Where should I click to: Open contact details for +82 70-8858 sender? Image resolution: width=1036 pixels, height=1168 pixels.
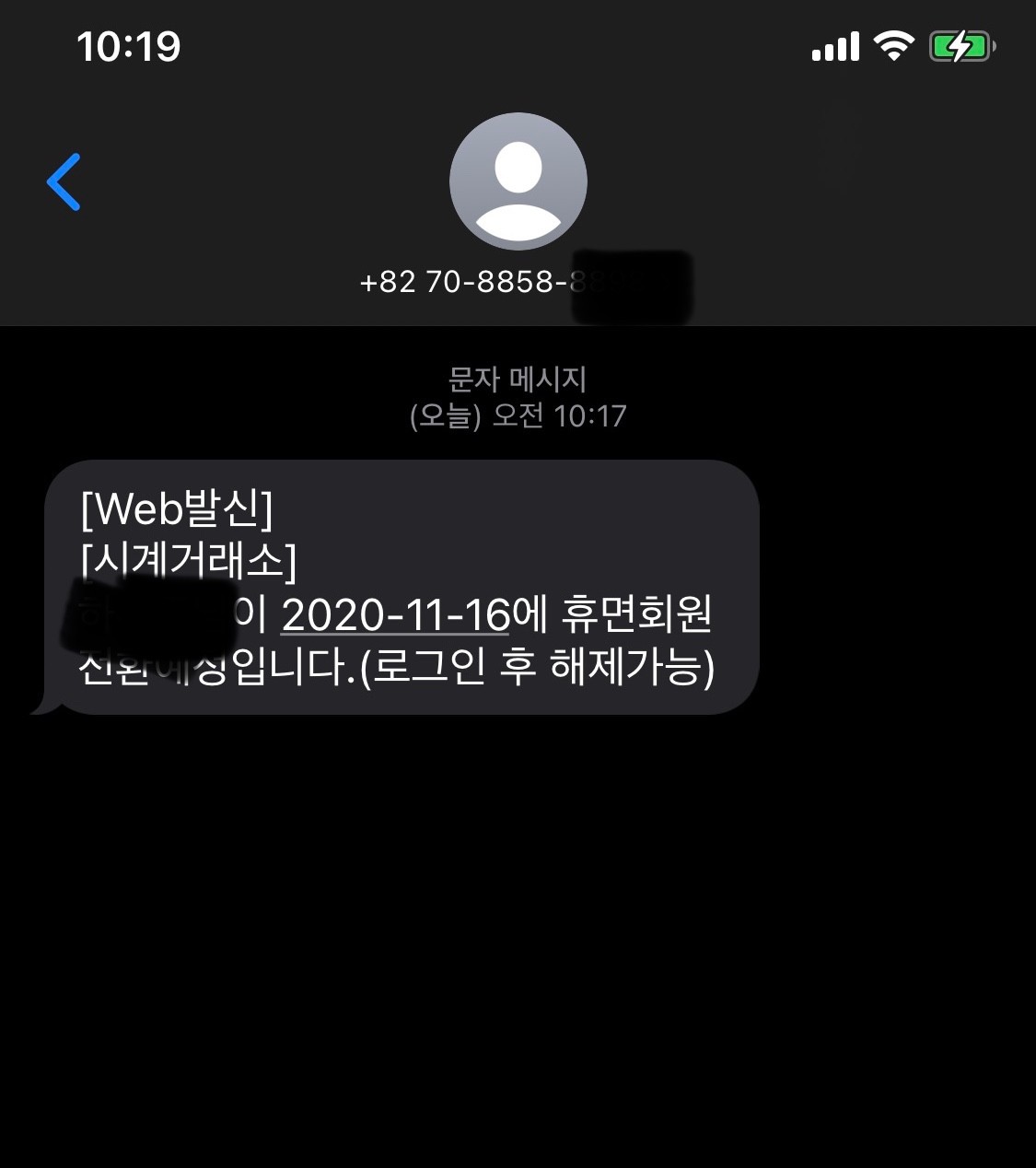coord(518,182)
